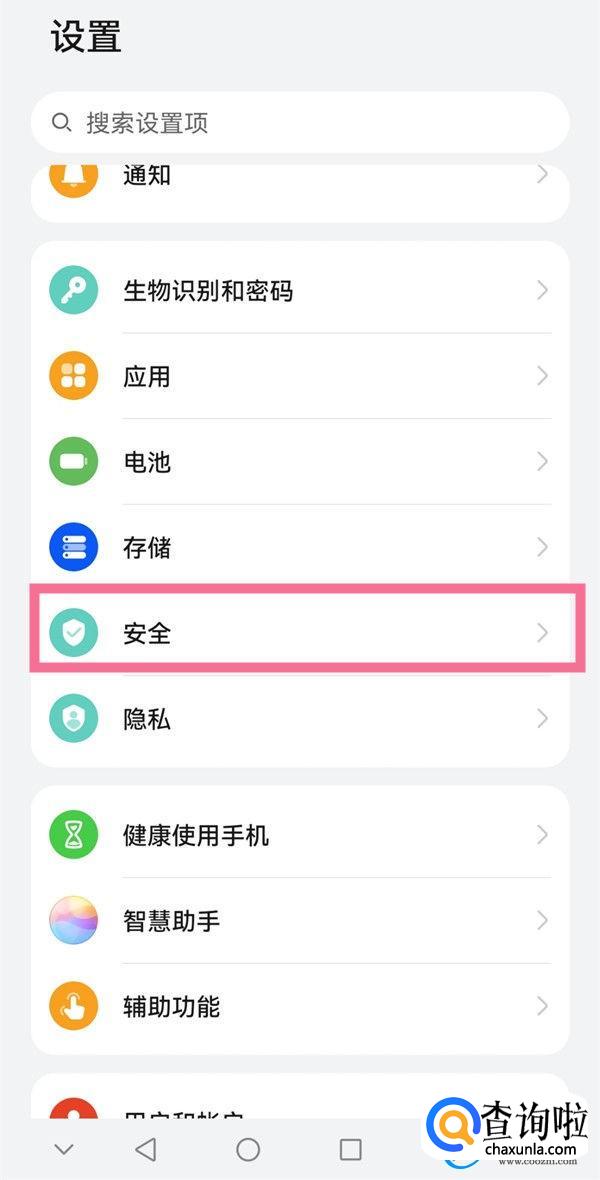Open 生物识别和密码 settings
600x1180 pixels.
[x=300, y=291]
